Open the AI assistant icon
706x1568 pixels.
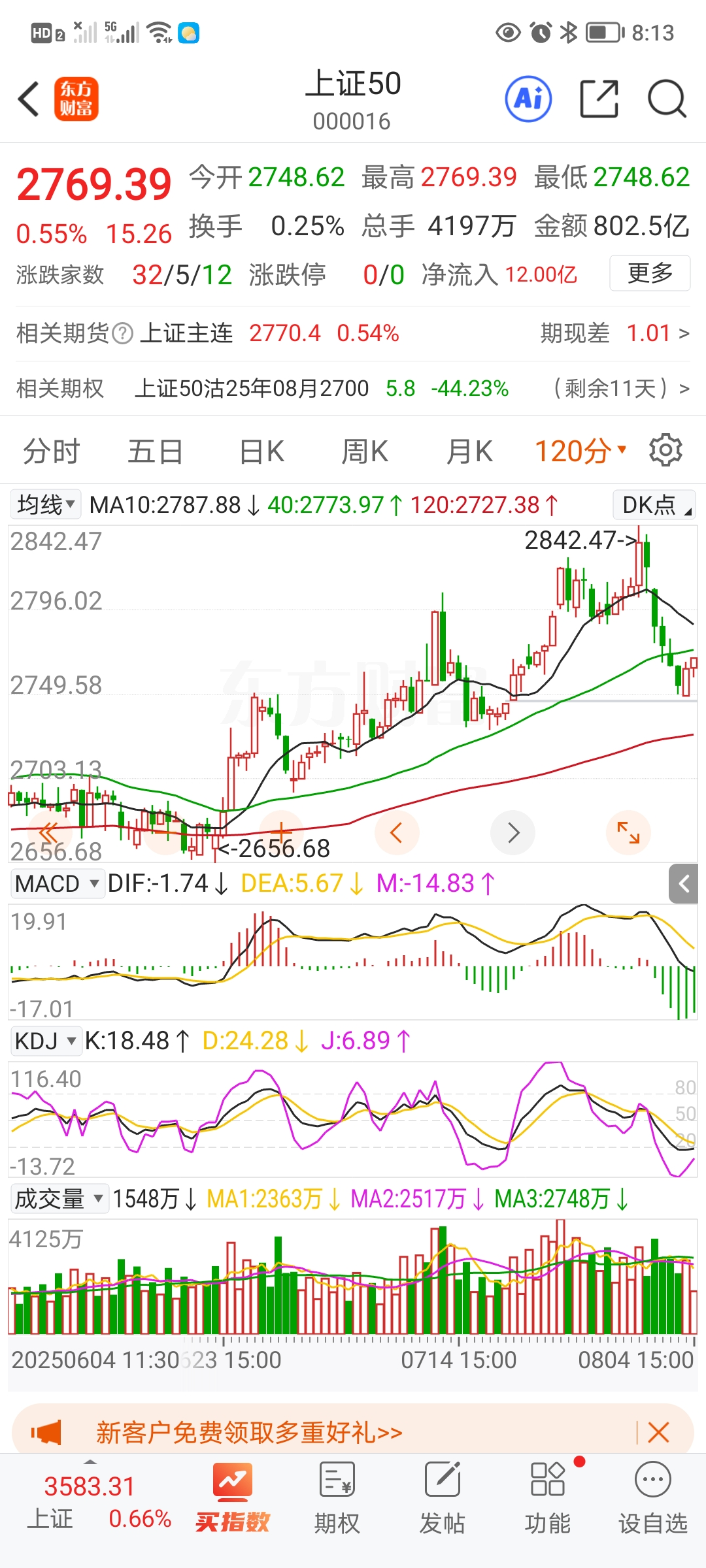click(528, 99)
